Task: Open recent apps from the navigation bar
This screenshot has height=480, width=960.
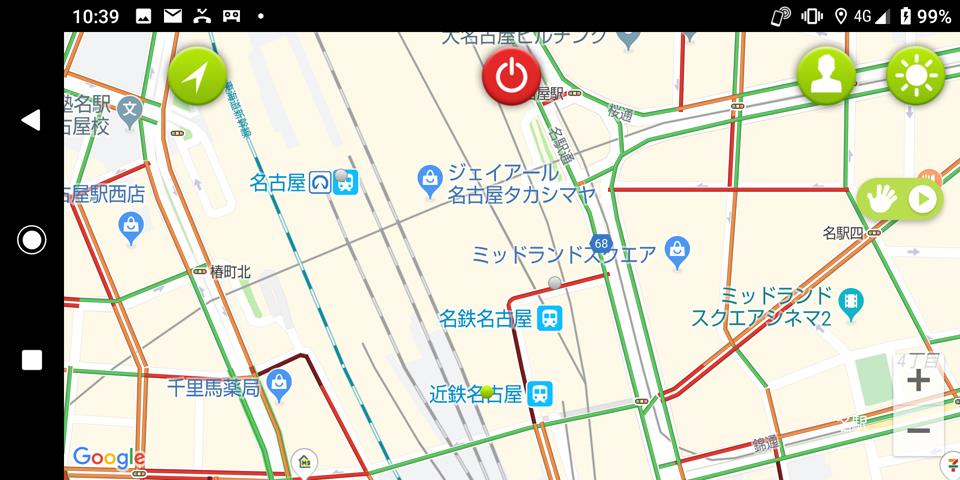Action: click(x=31, y=360)
